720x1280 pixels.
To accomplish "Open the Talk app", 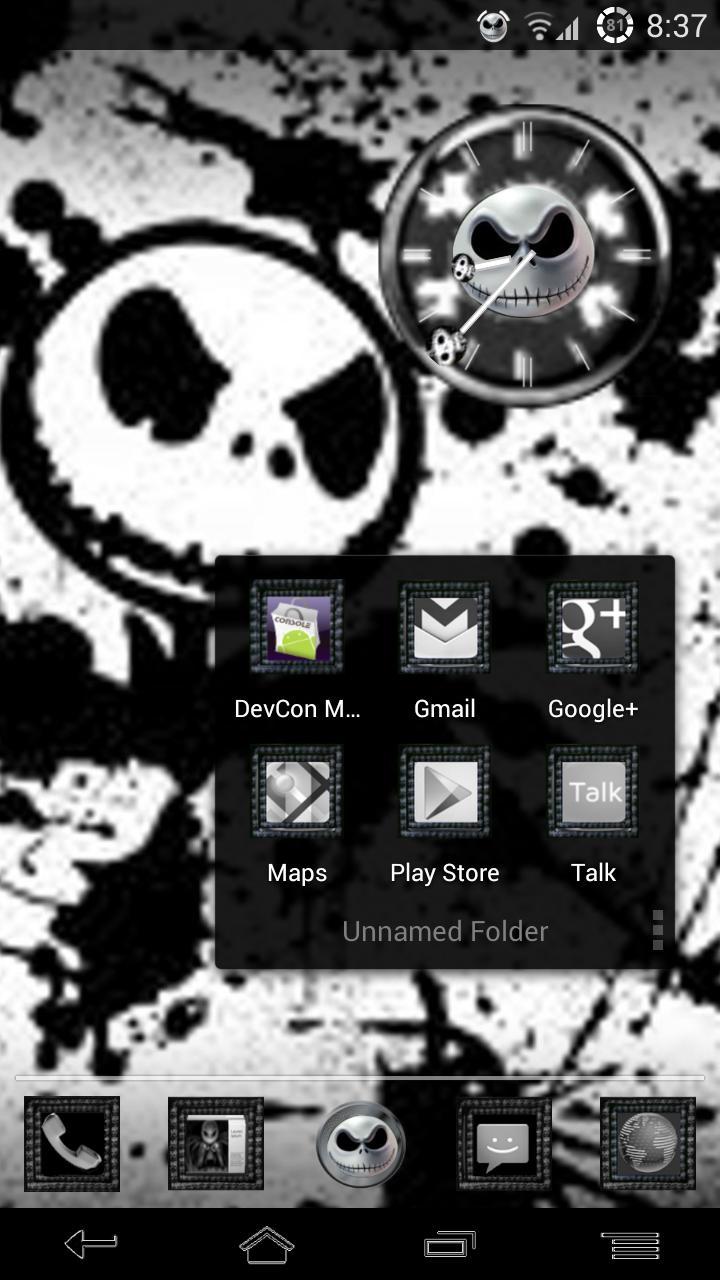I will tap(592, 792).
